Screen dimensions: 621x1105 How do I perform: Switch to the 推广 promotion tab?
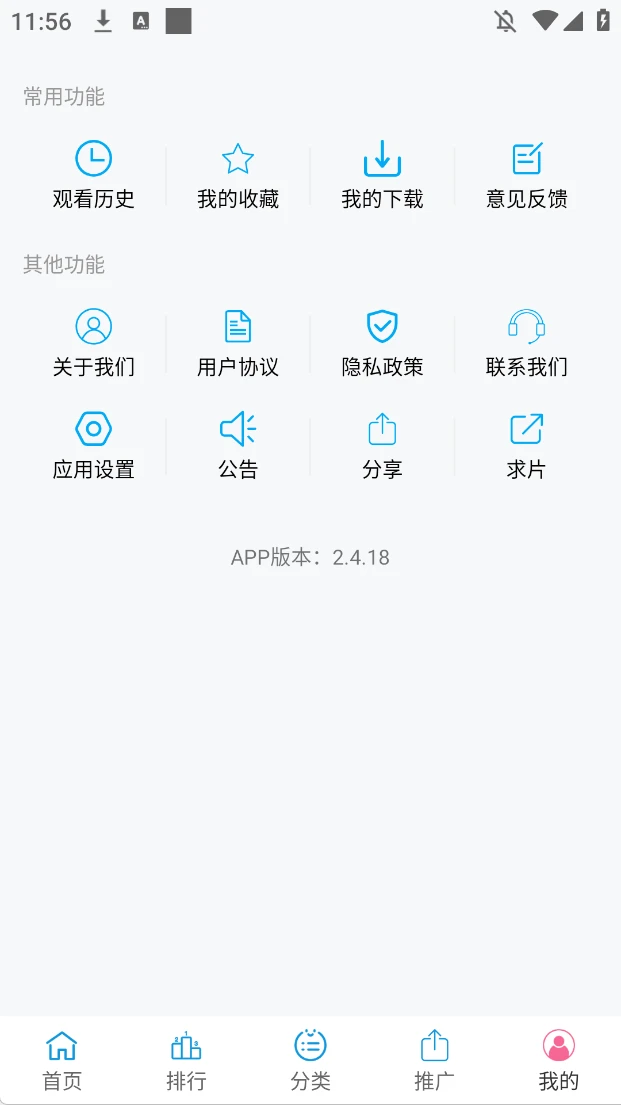click(434, 1060)
